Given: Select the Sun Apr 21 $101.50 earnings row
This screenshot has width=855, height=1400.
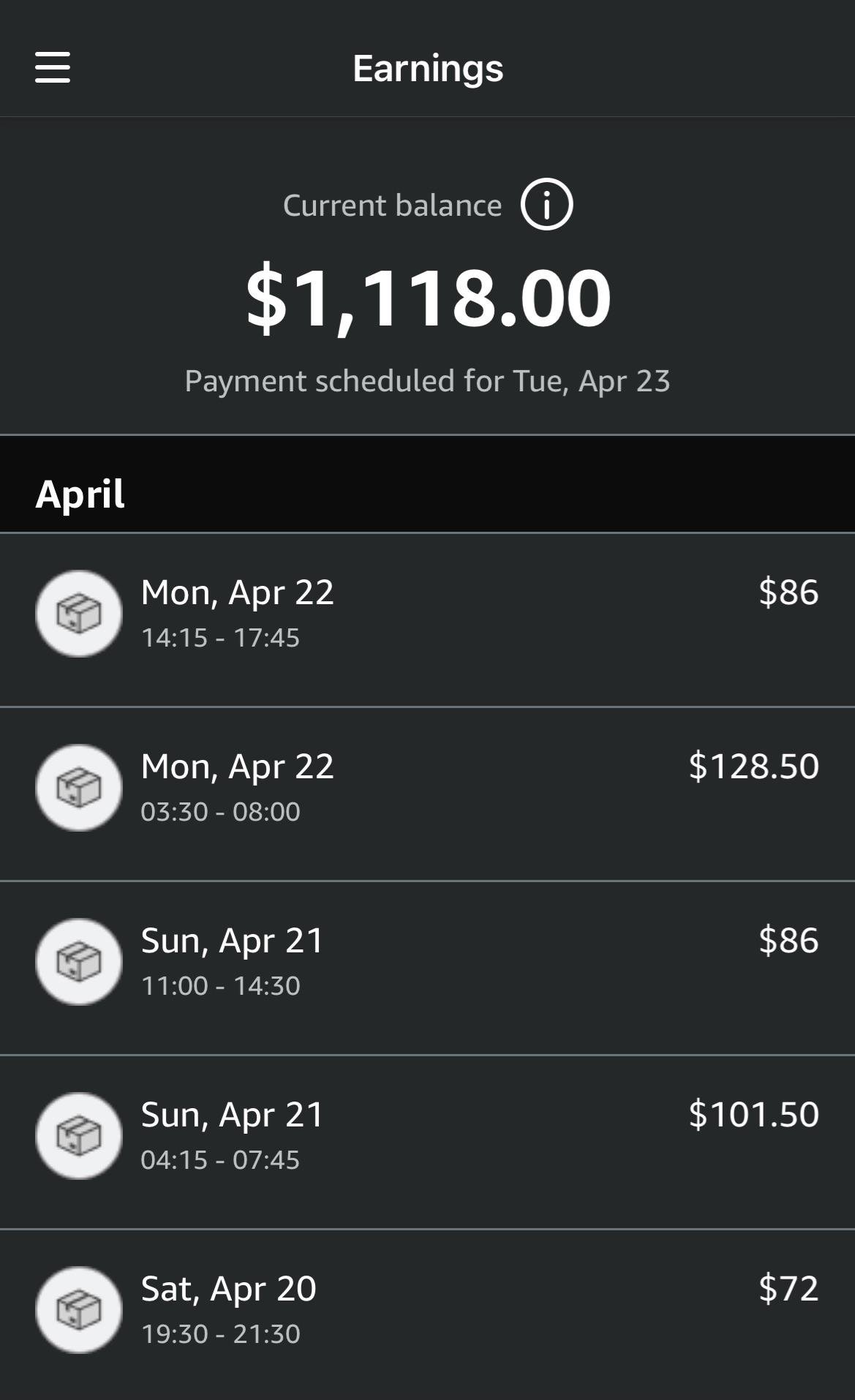Looking at the screenshot, I should [427, 1136].
